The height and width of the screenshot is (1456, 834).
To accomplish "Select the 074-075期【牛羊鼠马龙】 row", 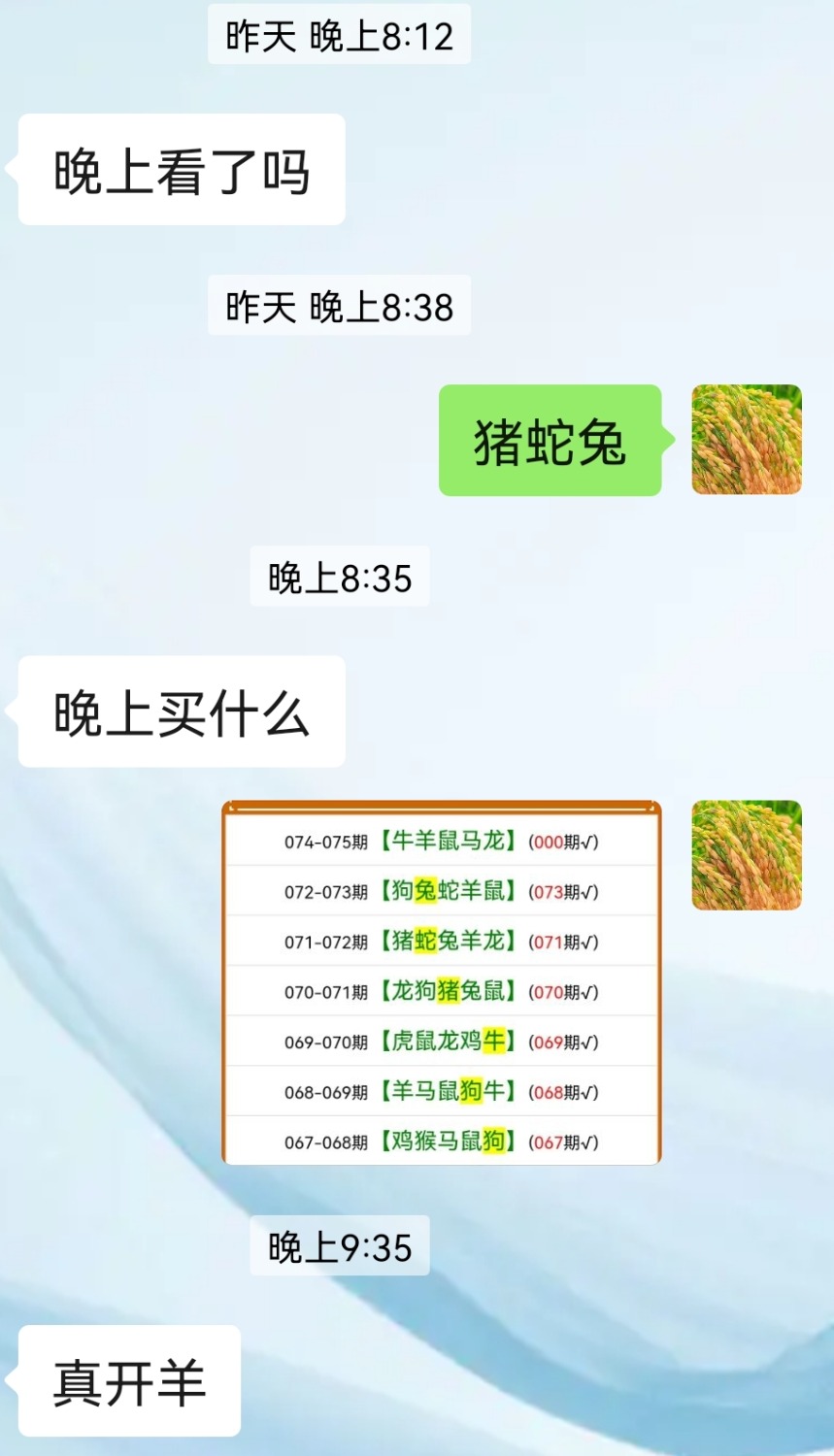I will 442,842.
